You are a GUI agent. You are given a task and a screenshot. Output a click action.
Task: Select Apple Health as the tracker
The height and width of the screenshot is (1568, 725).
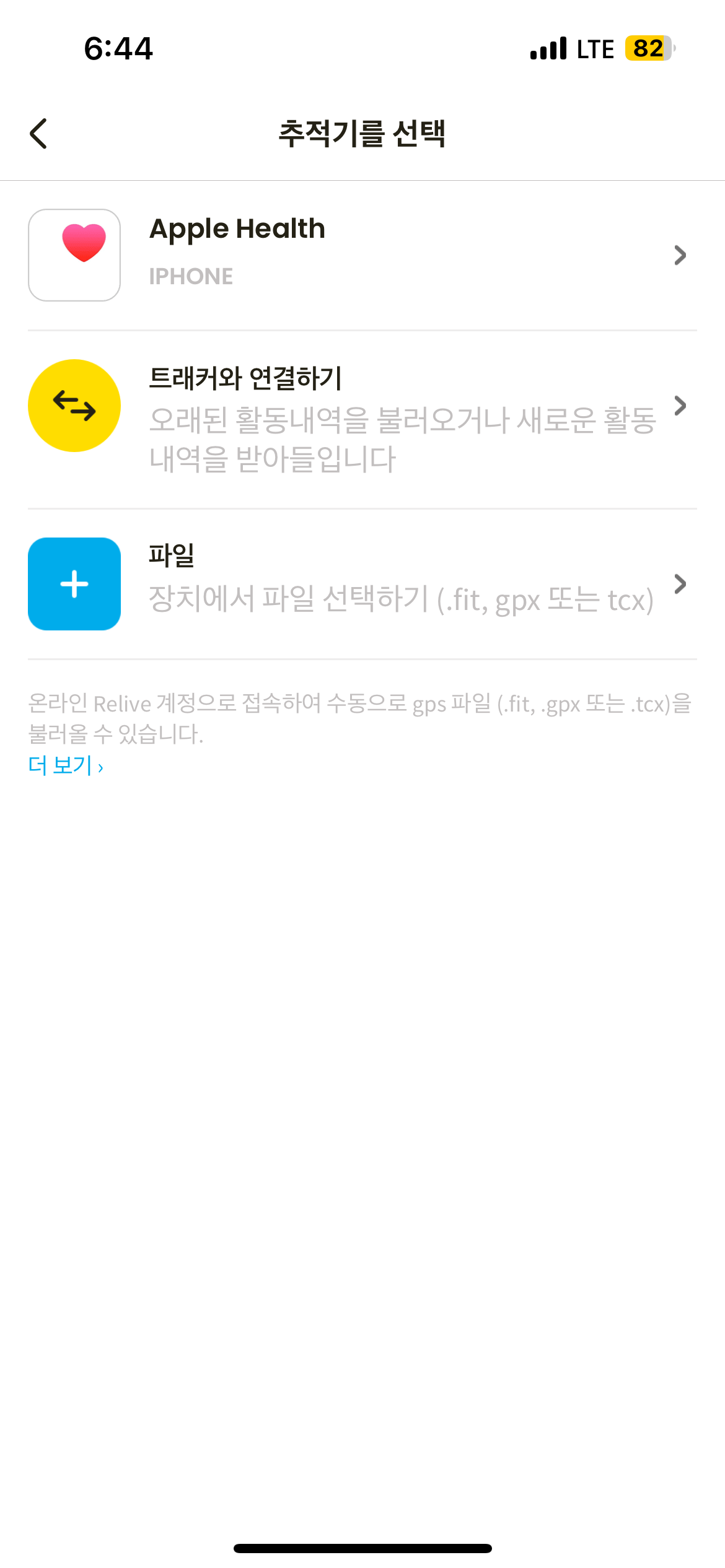point(362,255)
